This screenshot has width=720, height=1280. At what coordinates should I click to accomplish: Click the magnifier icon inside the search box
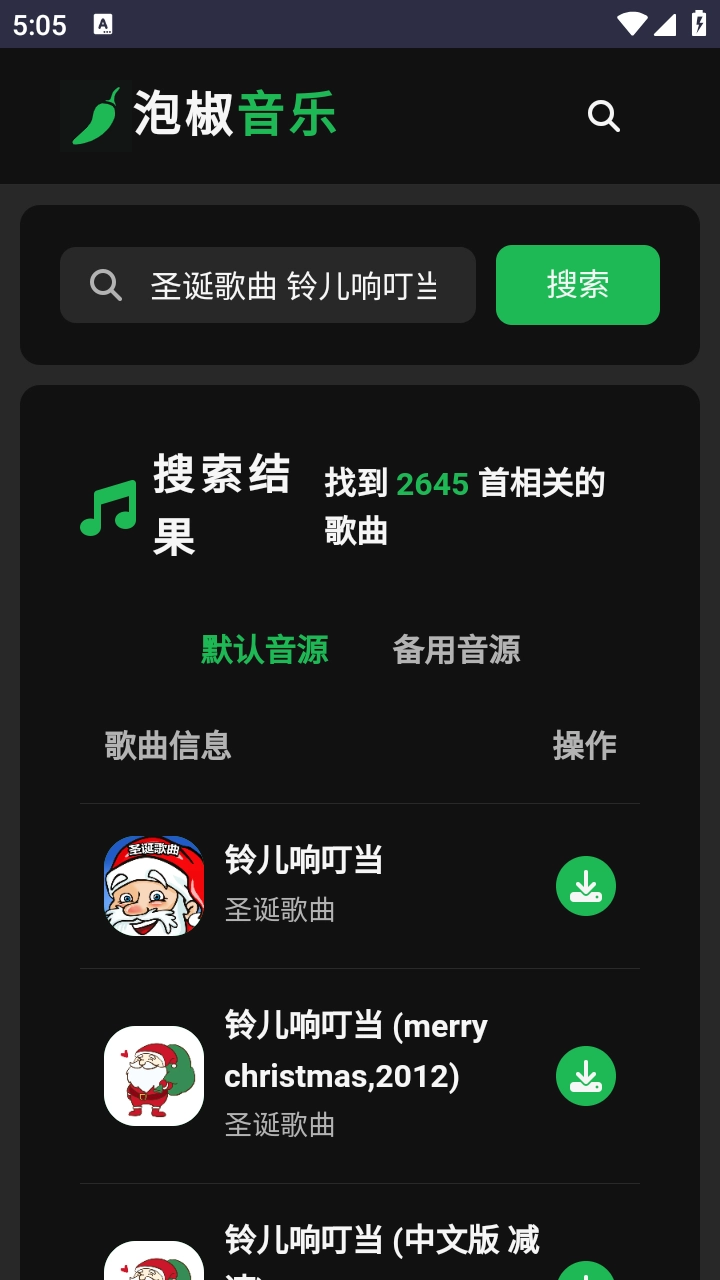click(x=105, y=285)
